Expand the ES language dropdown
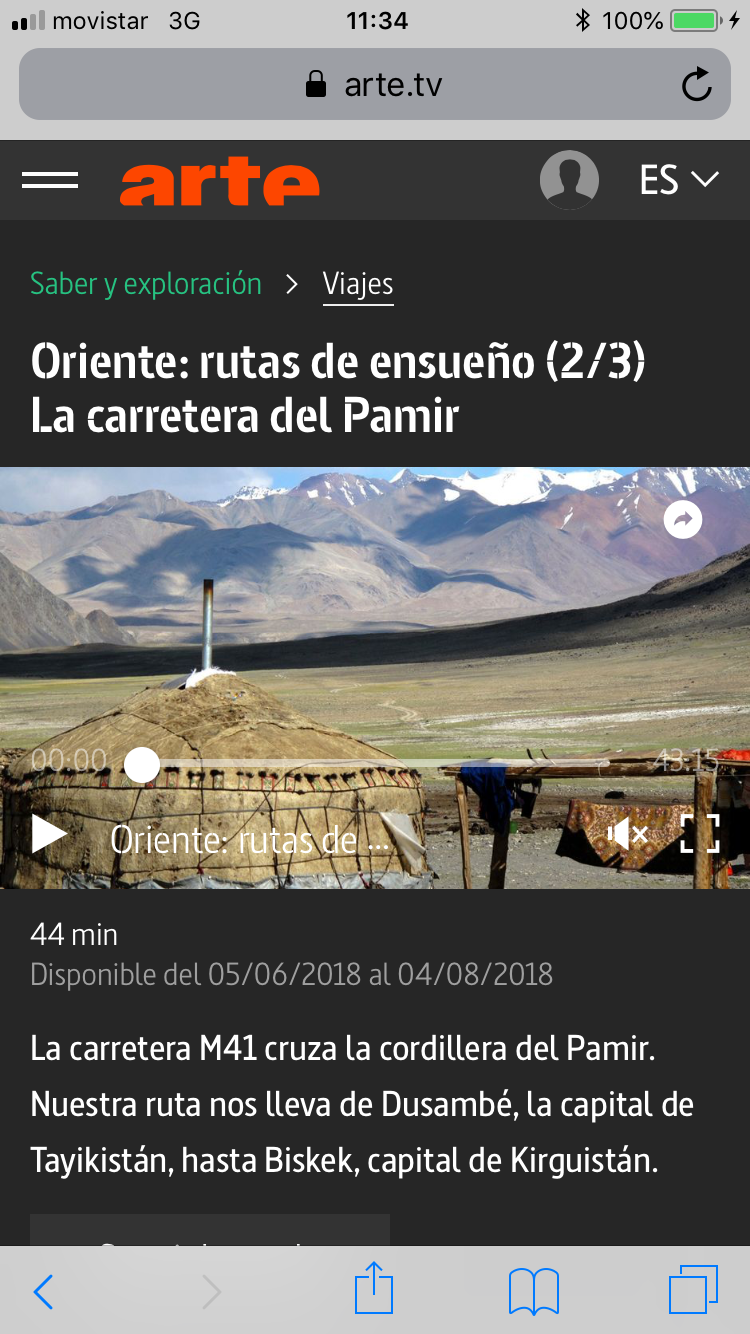750x1334 pixels. point(679,180)
